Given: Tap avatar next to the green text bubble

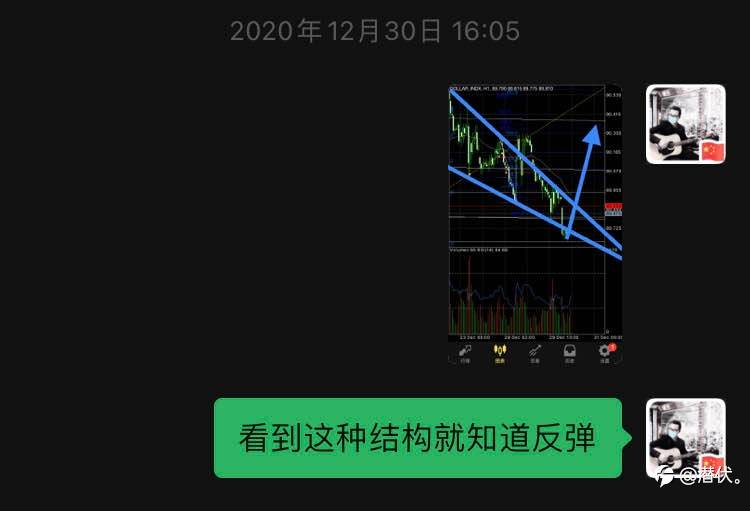Looking at the screenshot, I should (686, 438).
